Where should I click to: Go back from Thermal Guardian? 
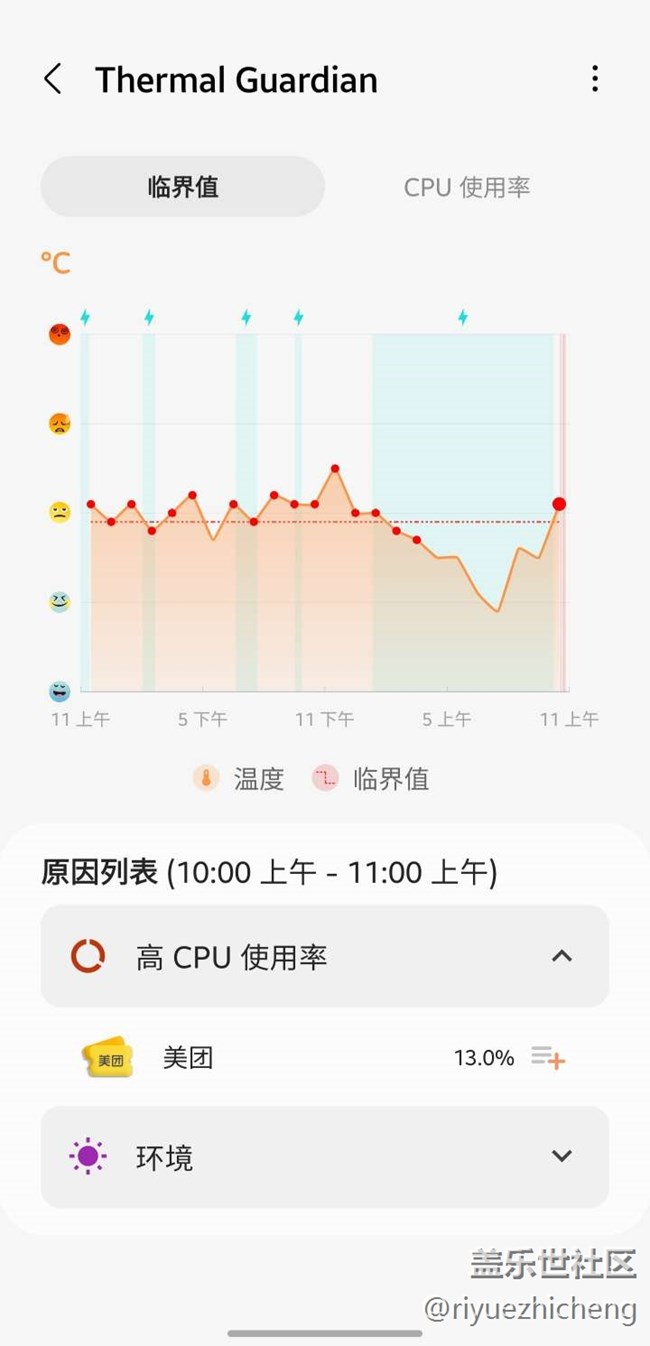[x=53, y=79]
